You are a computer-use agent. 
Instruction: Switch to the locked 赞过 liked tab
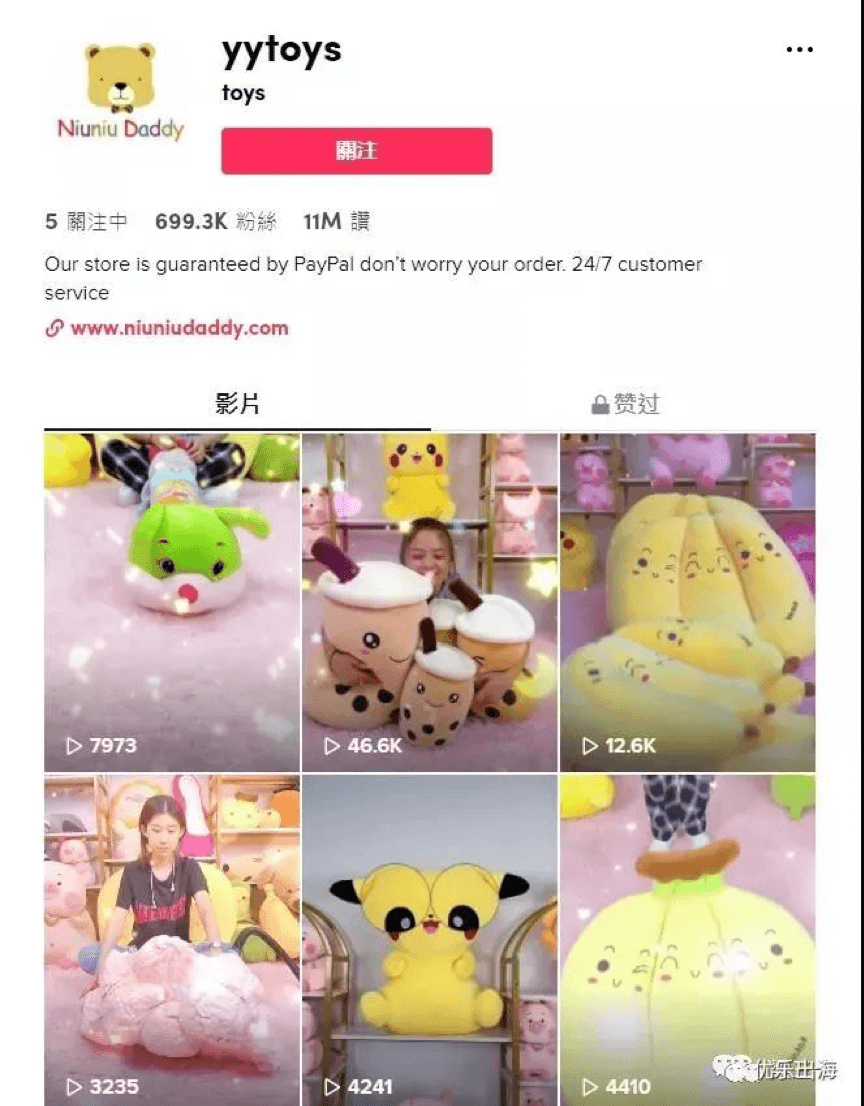tap(626, 404)
